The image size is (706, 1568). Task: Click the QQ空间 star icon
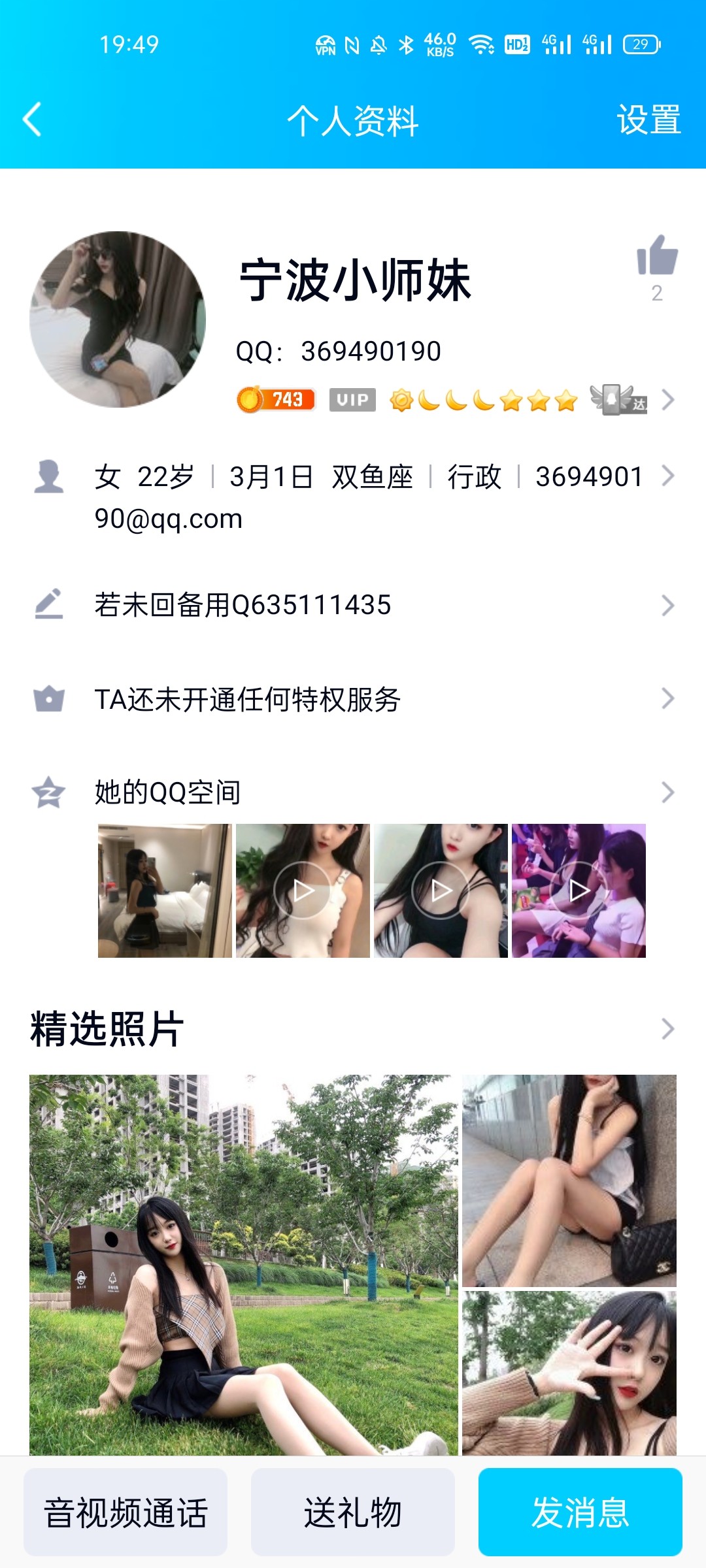50,791
